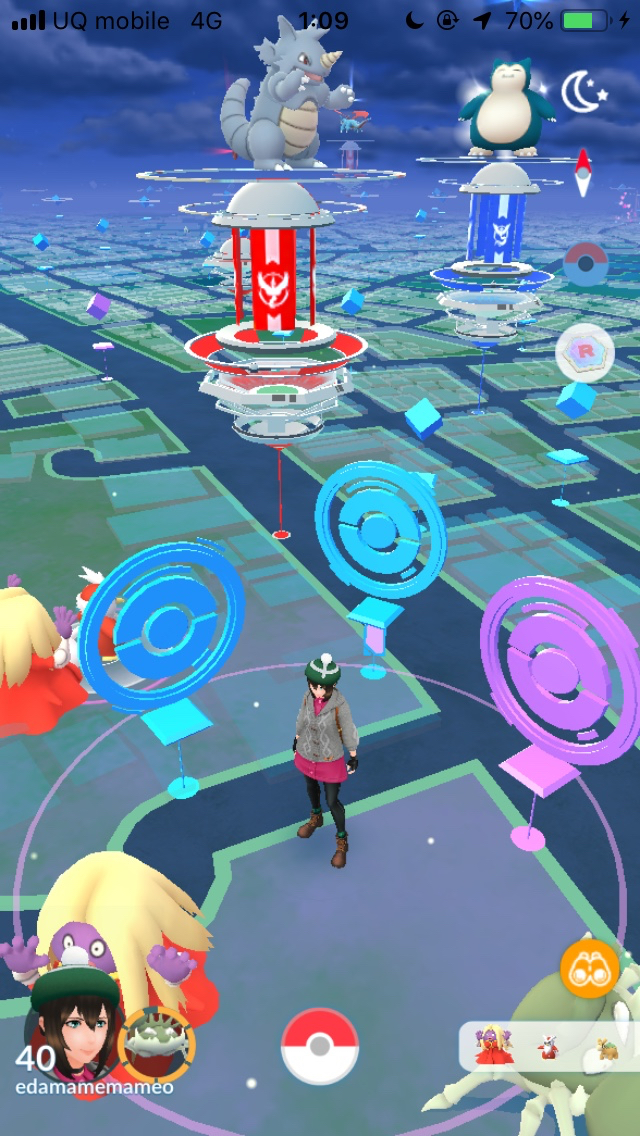Open the main menu Poké Ball
This screenshot has height=1136, width=640.
pyautogui.click(x=319, y=1046)
